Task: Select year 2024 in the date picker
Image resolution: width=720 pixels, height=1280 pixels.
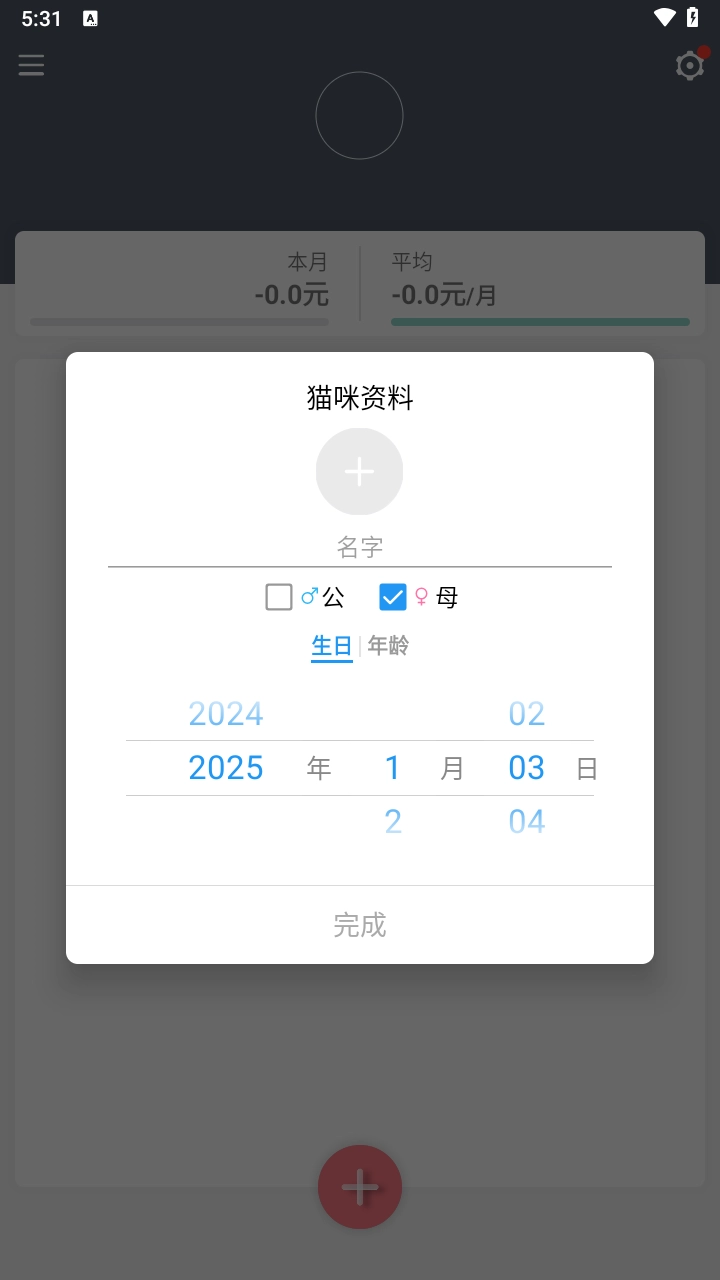Action: coord(226,714)
